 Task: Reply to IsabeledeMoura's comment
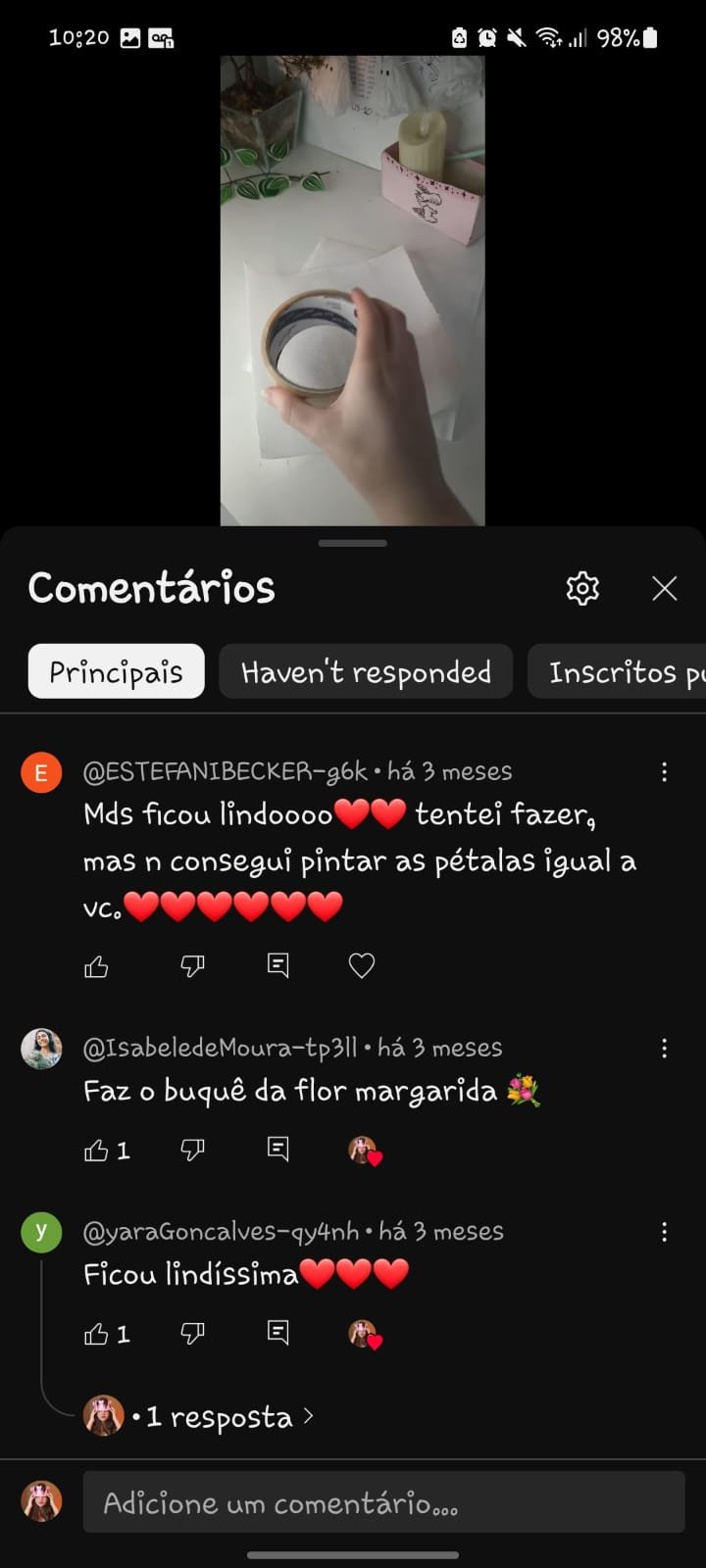click(x=278, y=1150)
